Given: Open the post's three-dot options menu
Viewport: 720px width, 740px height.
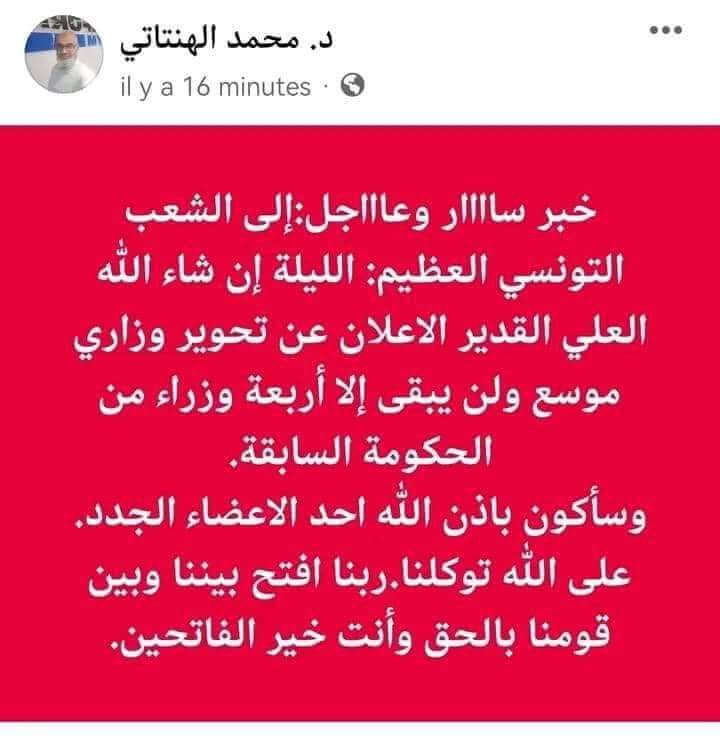Looking at the screenshot, I should tap(665, 30).
